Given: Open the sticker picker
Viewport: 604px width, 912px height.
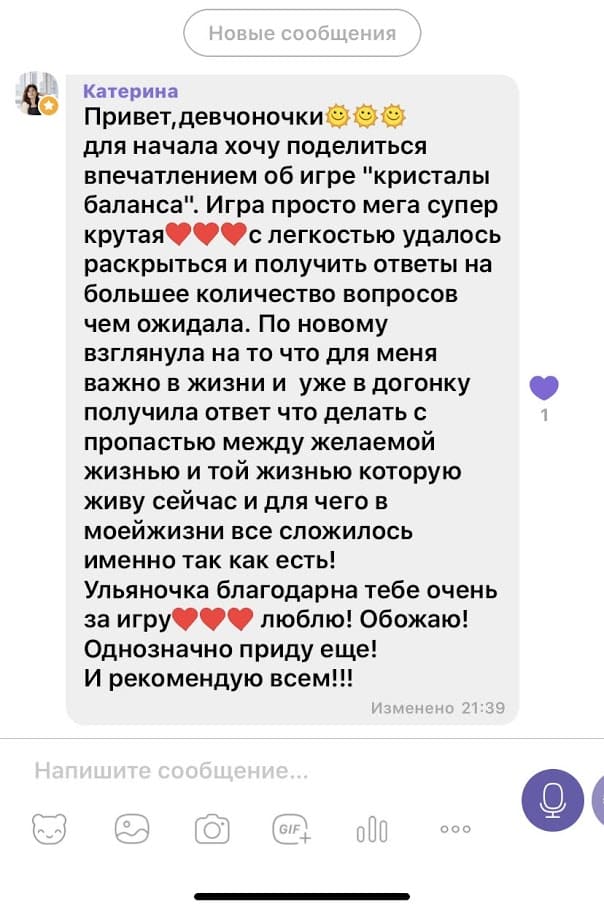Looking at the screenshot, I should click(x=51, y=829).
